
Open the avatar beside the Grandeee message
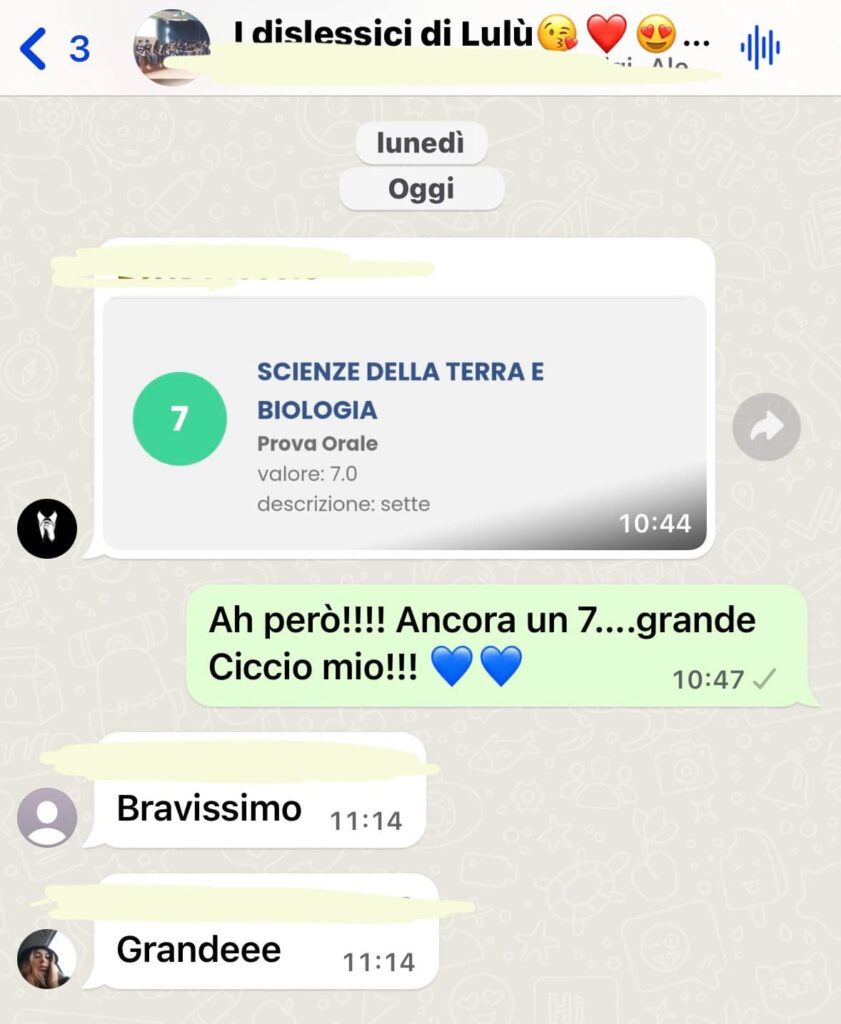(x=47, y=958)
